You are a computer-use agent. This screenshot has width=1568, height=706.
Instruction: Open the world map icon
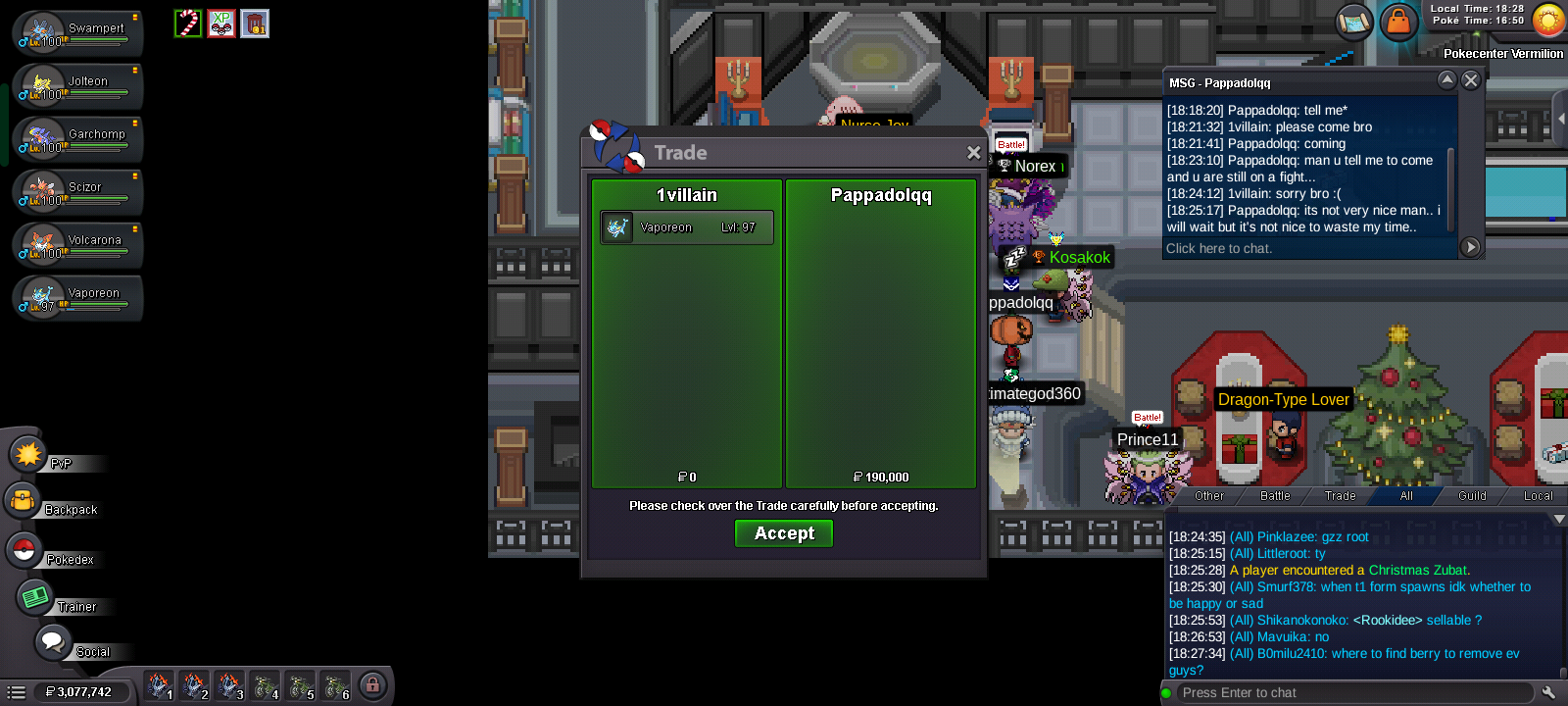pos(1354,22)
